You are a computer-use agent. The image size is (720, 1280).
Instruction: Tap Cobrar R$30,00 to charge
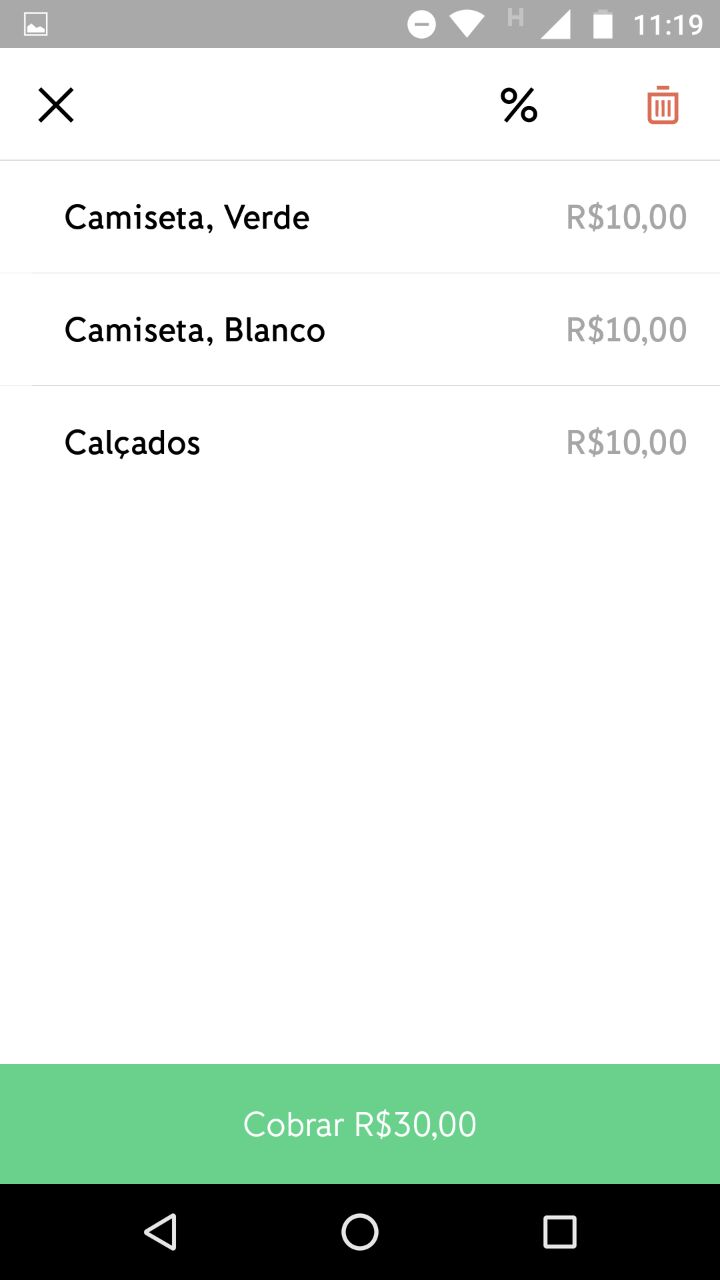pyautogui.click(x=360, y=1124)
